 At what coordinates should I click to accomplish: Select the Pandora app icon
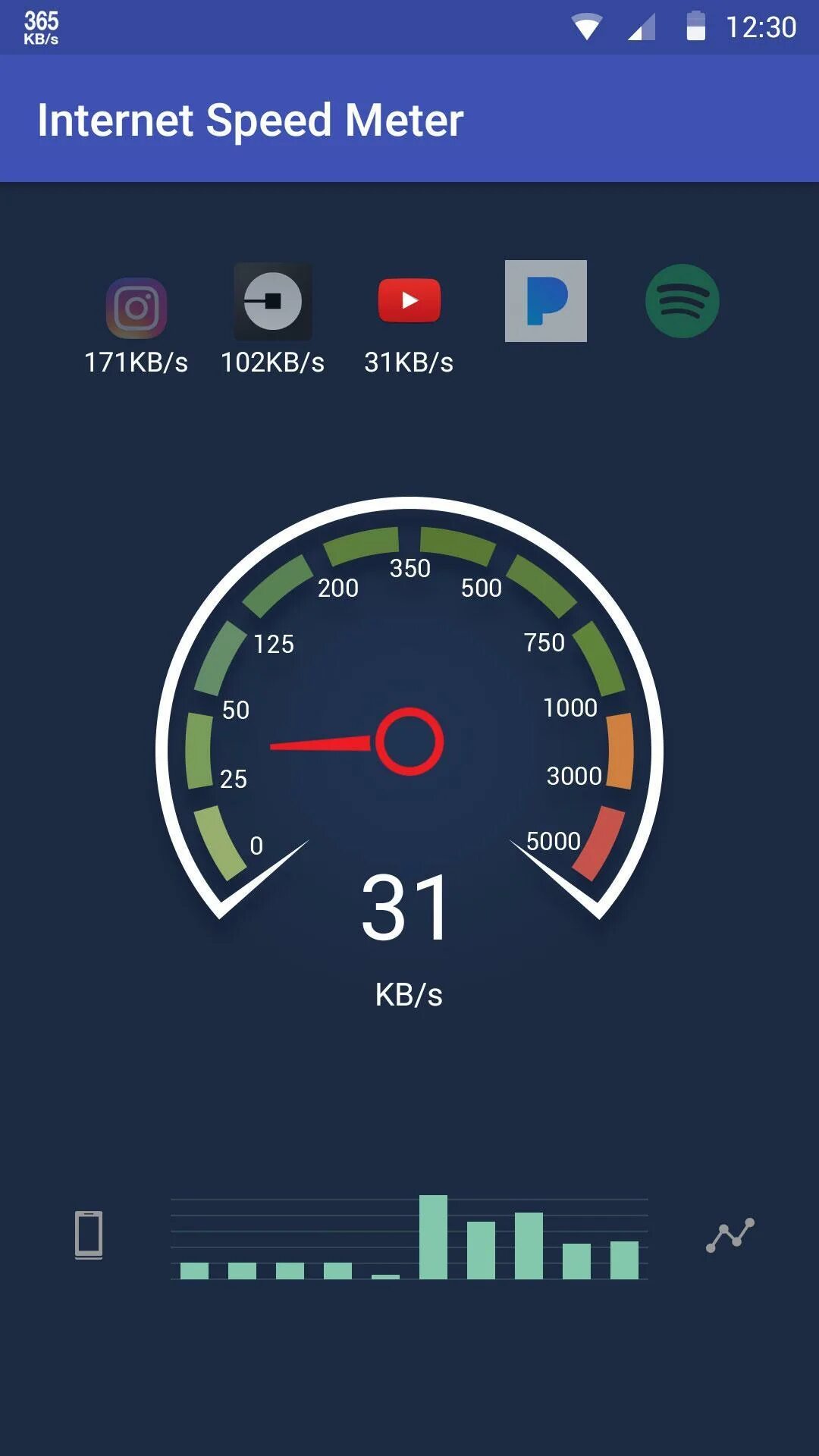546,301
